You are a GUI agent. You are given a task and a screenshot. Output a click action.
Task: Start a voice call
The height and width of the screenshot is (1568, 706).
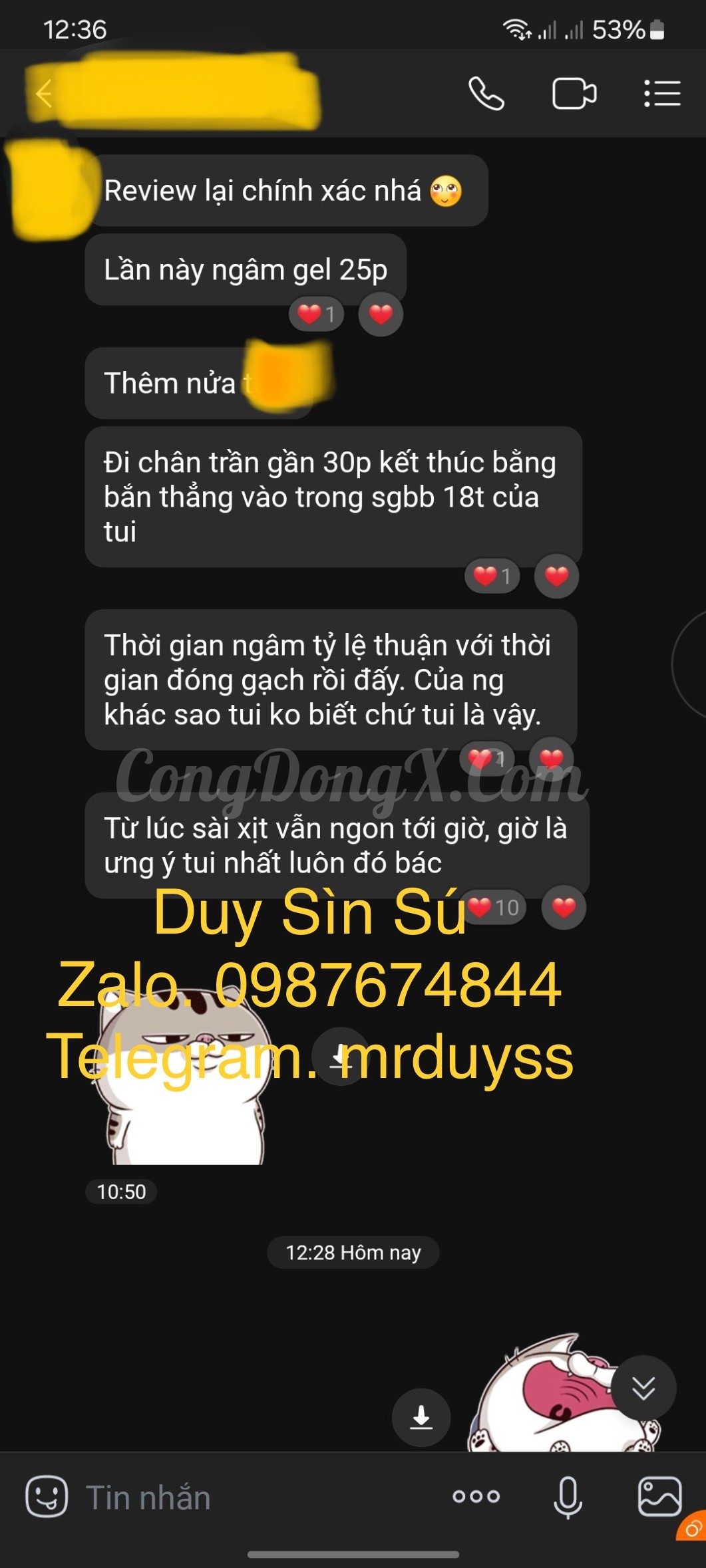(x=486, y=93)
